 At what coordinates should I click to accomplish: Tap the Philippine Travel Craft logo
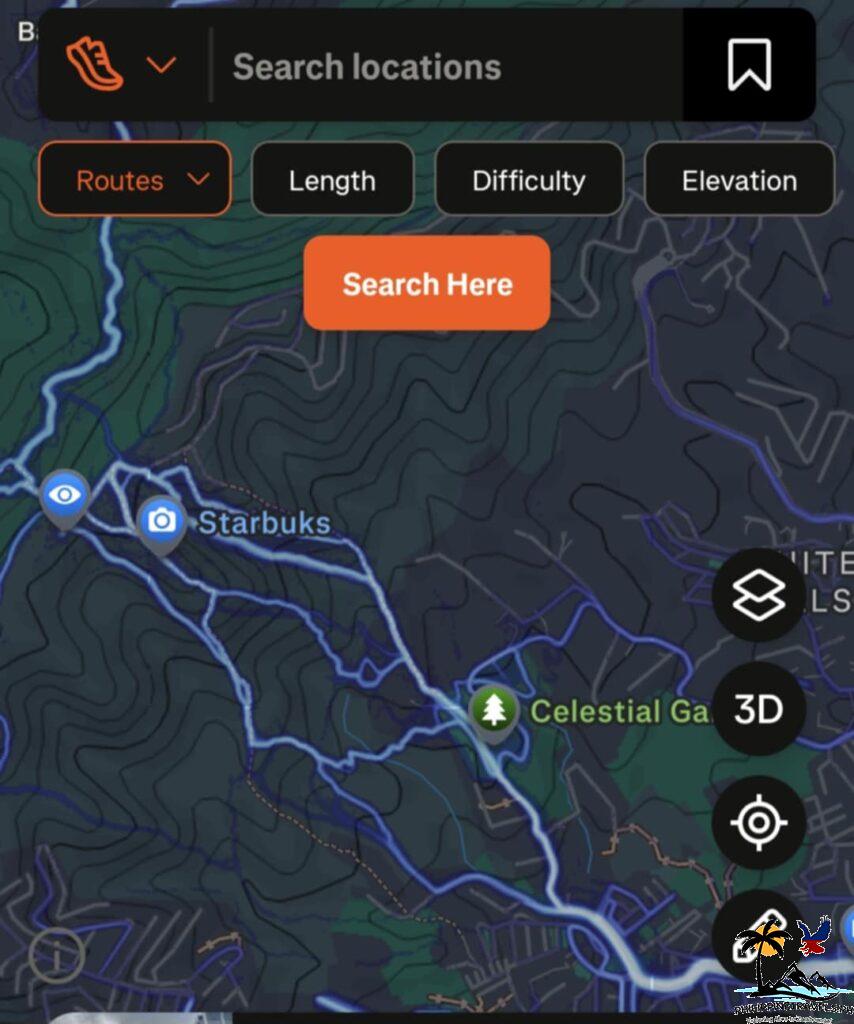[x=790, y=965]
